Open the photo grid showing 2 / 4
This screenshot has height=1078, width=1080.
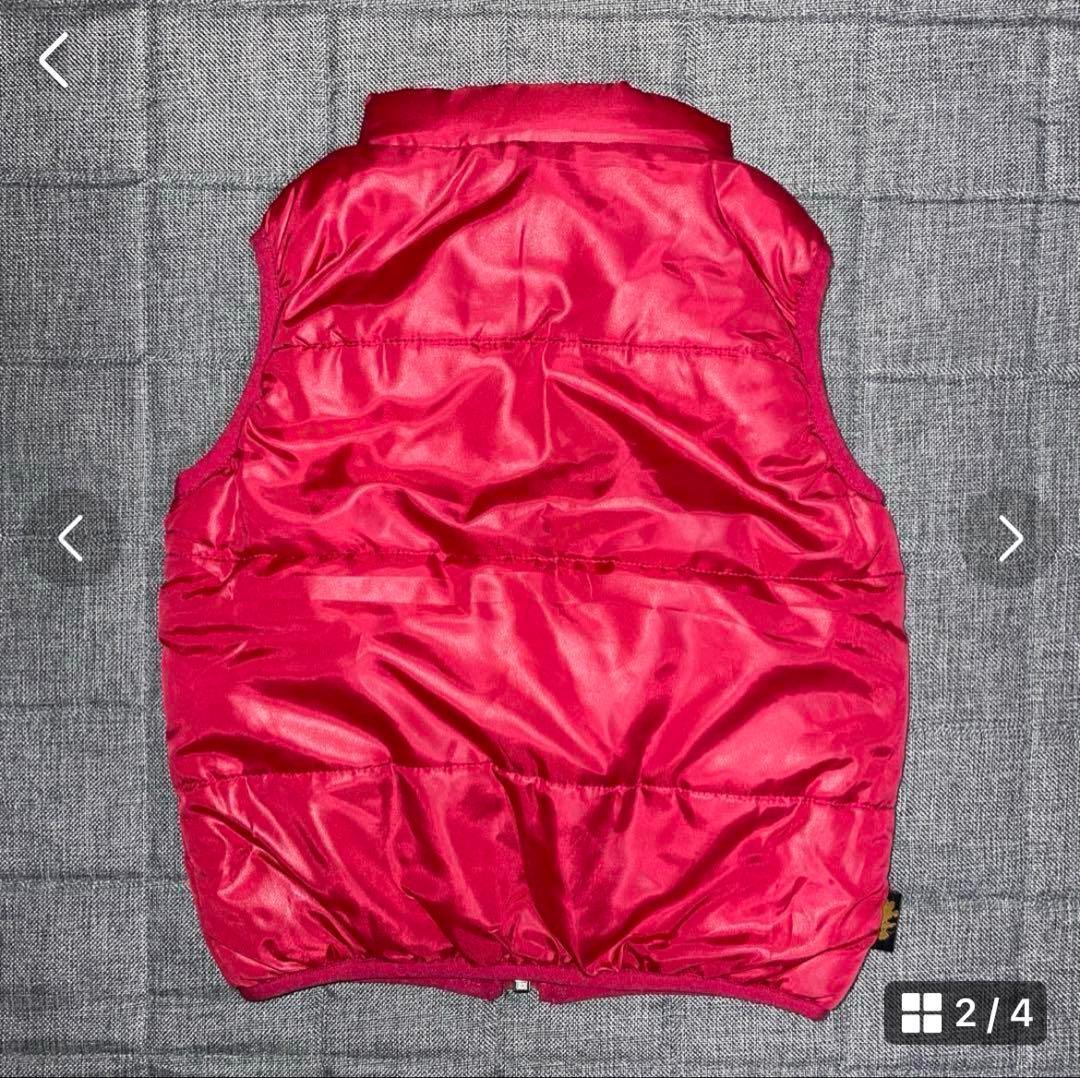coord(965,1013)
